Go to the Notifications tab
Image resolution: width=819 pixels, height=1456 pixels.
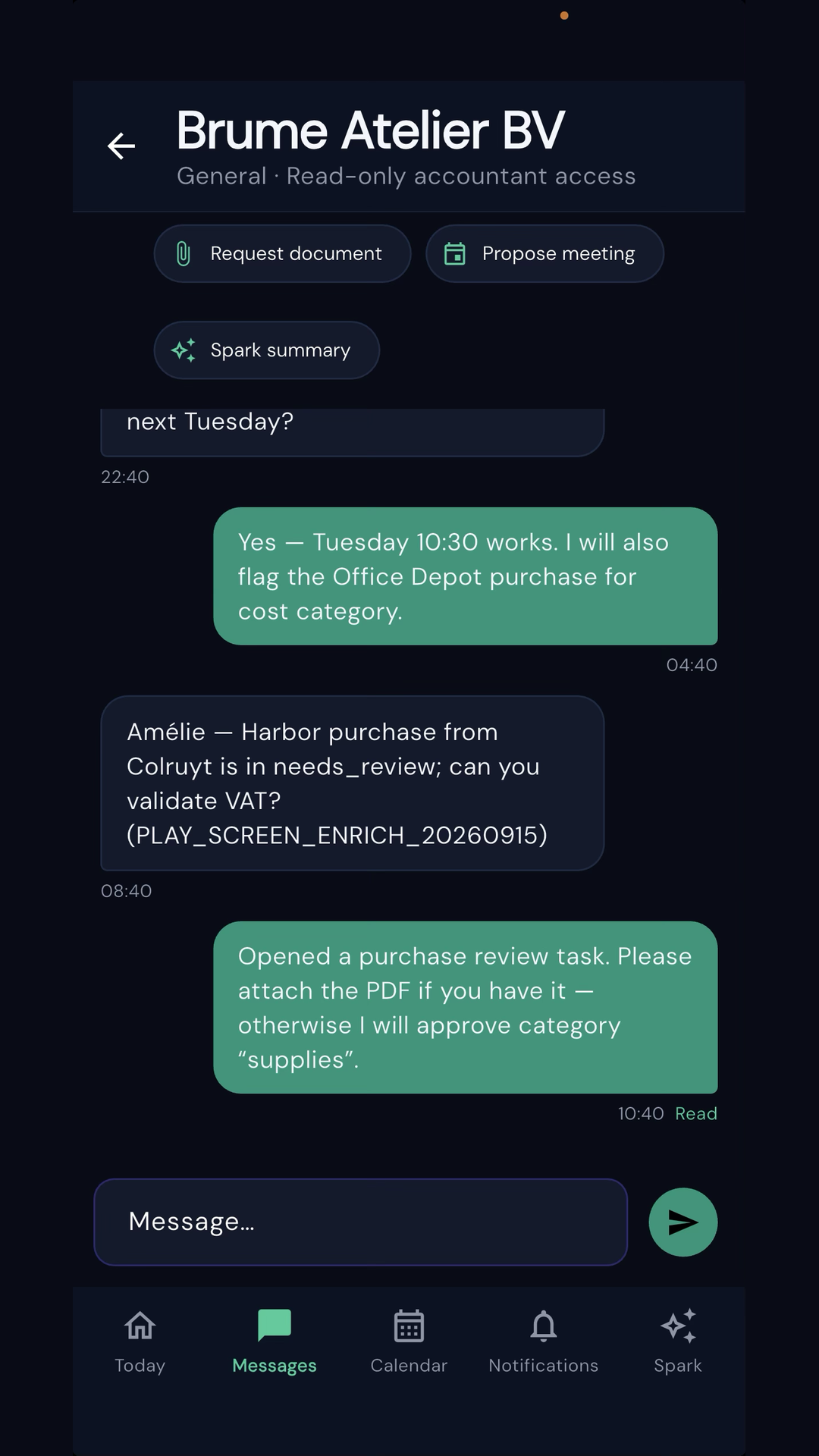coord(544,1341)
